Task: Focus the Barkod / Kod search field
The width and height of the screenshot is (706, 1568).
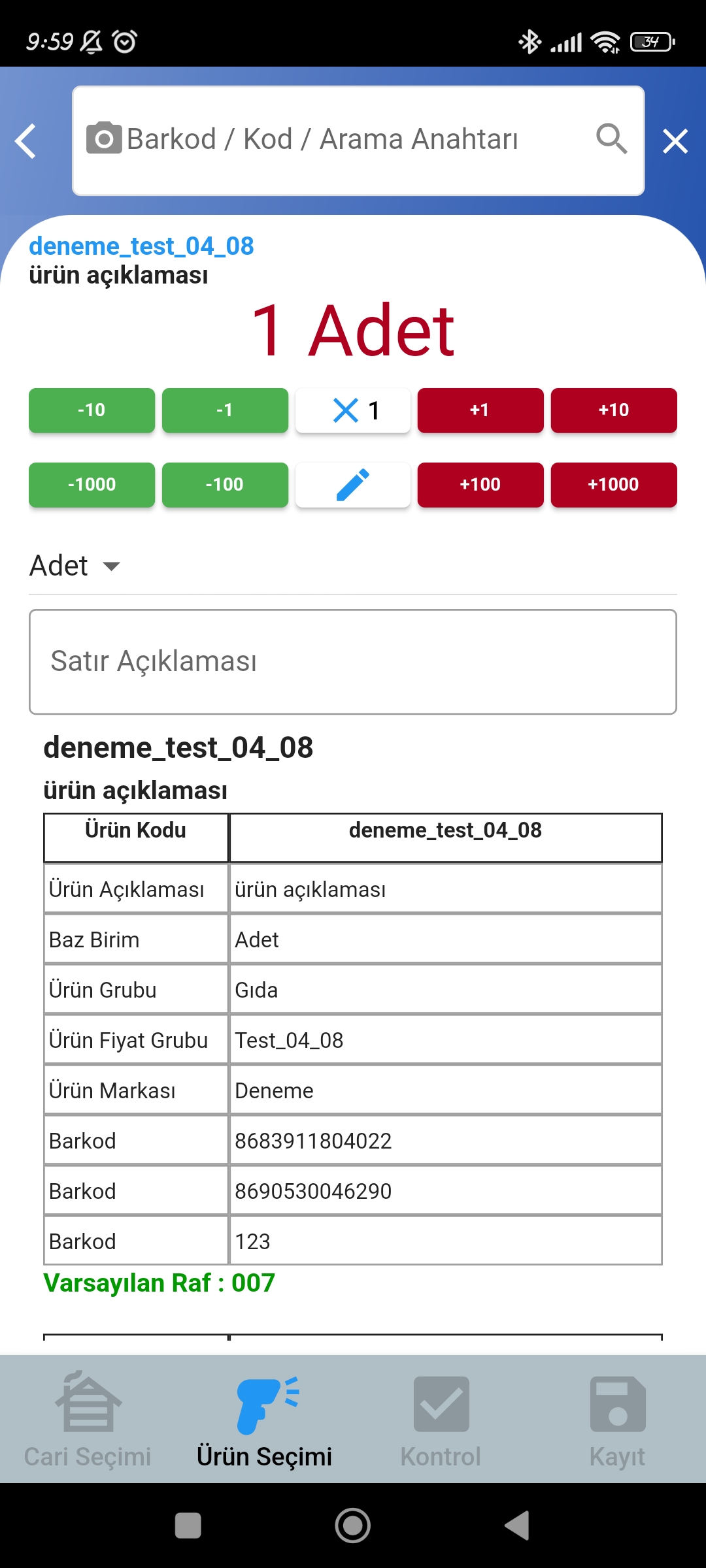Action: (x=358, y=140)
